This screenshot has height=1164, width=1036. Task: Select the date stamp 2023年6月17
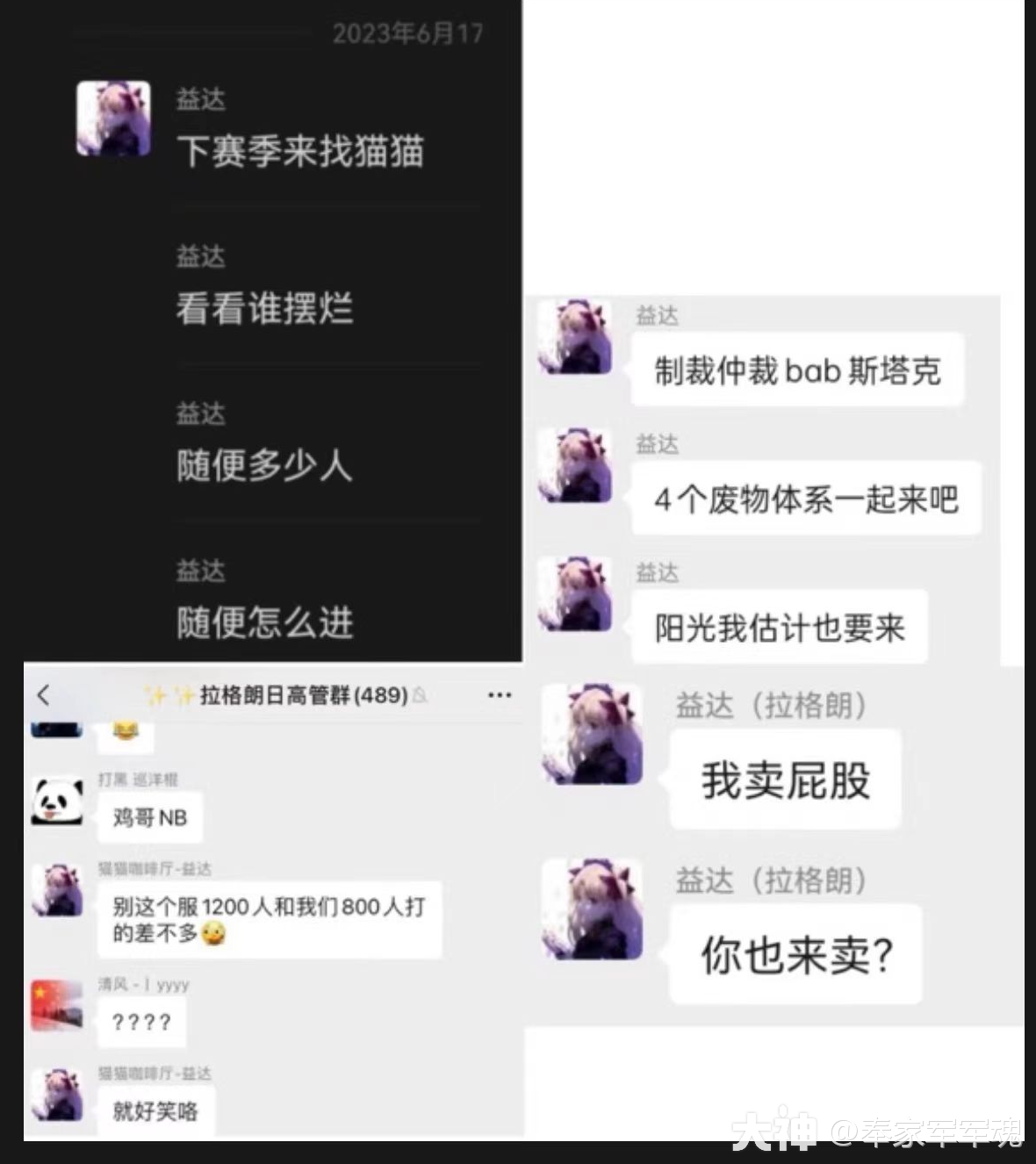click(x=406, y=33)
